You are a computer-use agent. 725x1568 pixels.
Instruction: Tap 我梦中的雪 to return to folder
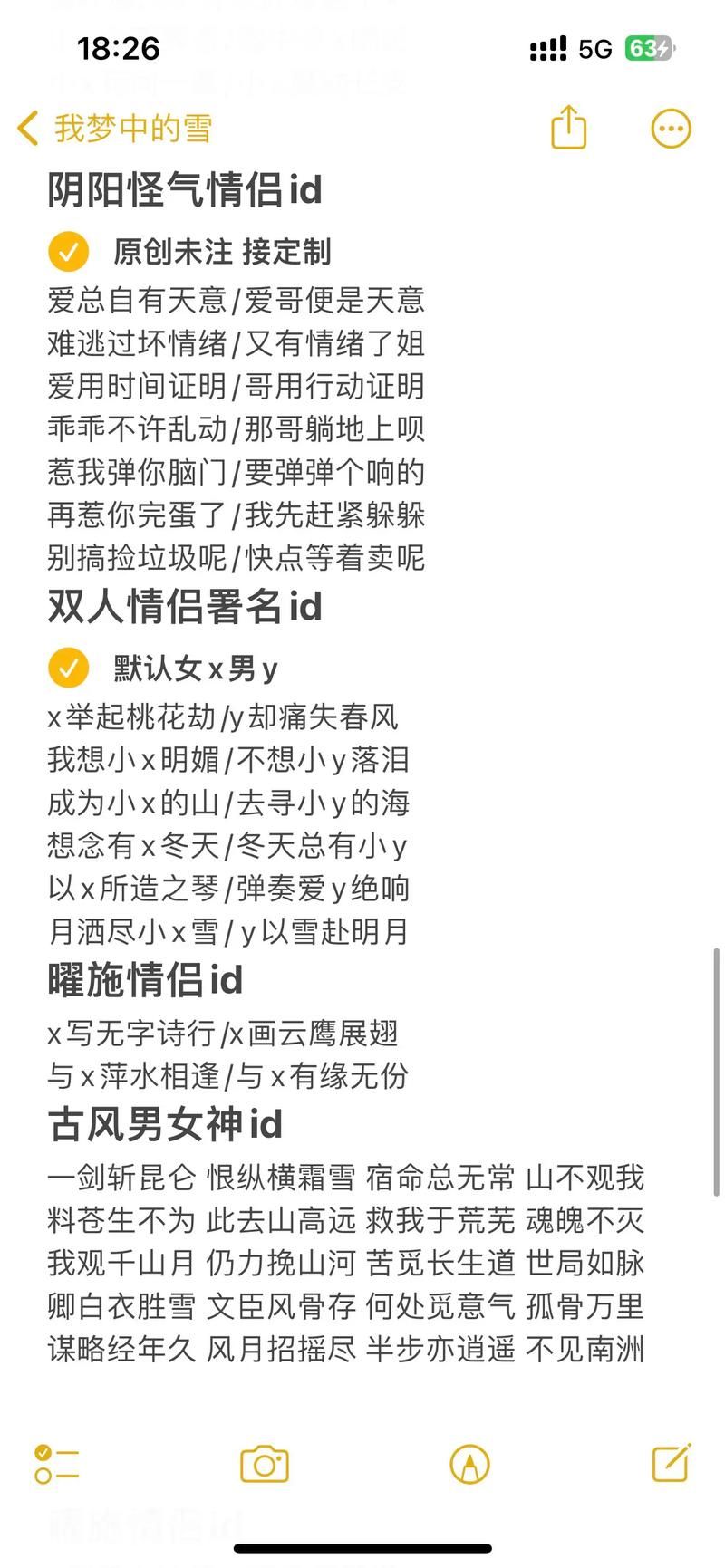(127, 129)
